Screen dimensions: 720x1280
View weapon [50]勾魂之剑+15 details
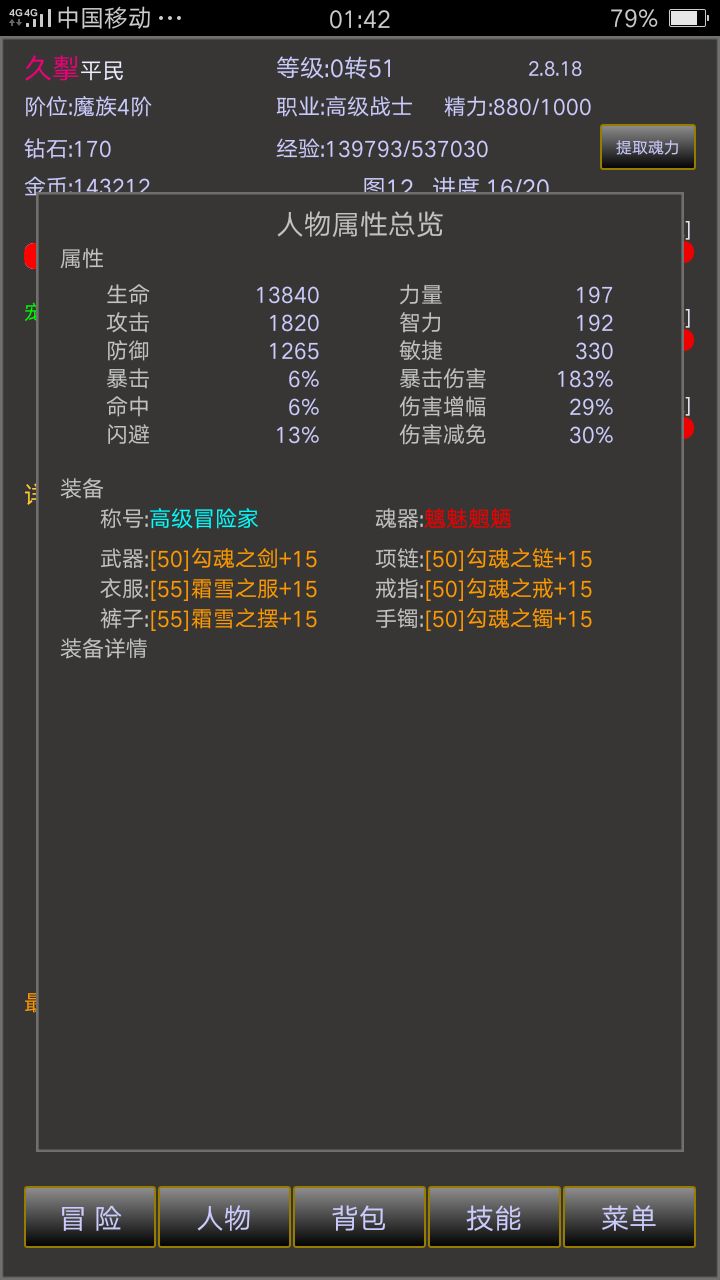(234, 559)
